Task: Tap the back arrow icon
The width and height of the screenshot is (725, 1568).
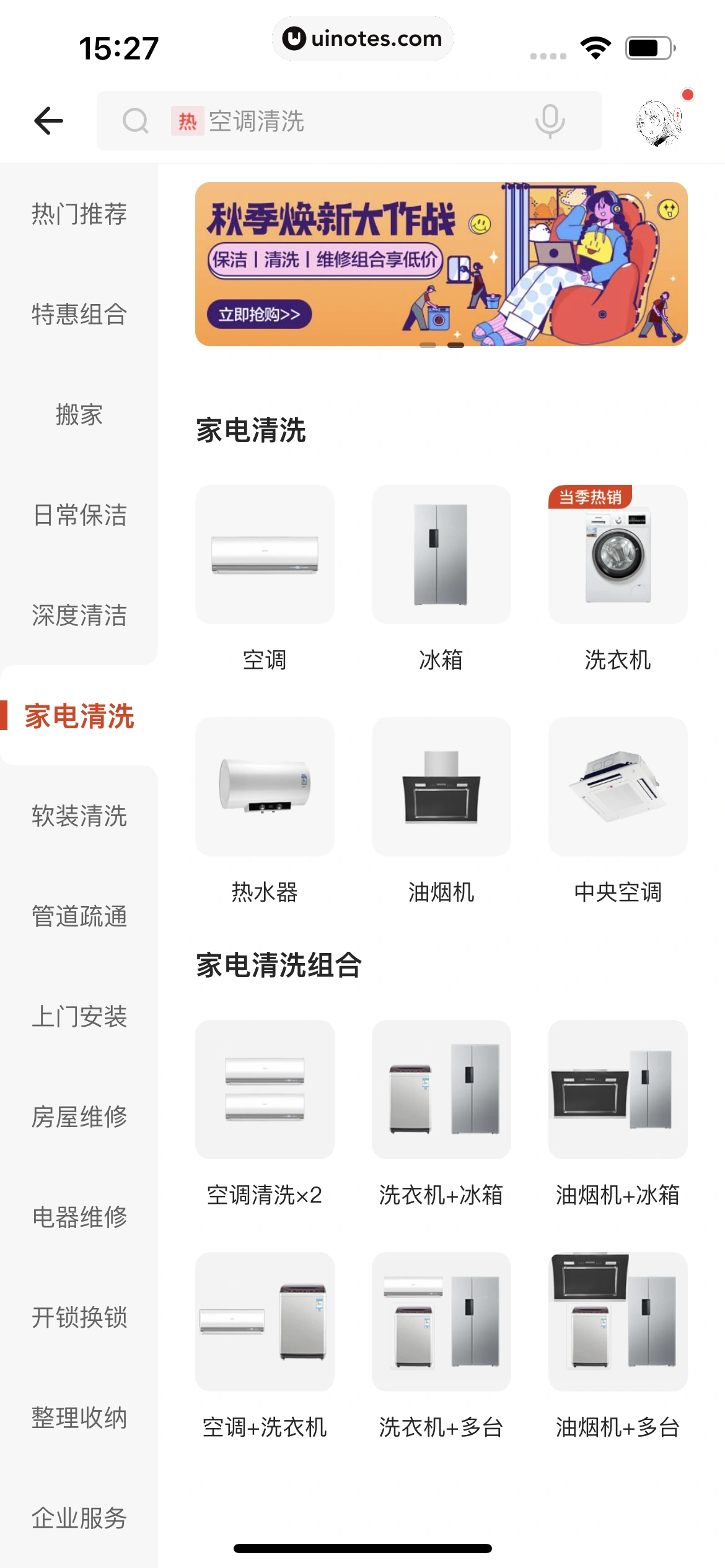Action: point(47,120)
